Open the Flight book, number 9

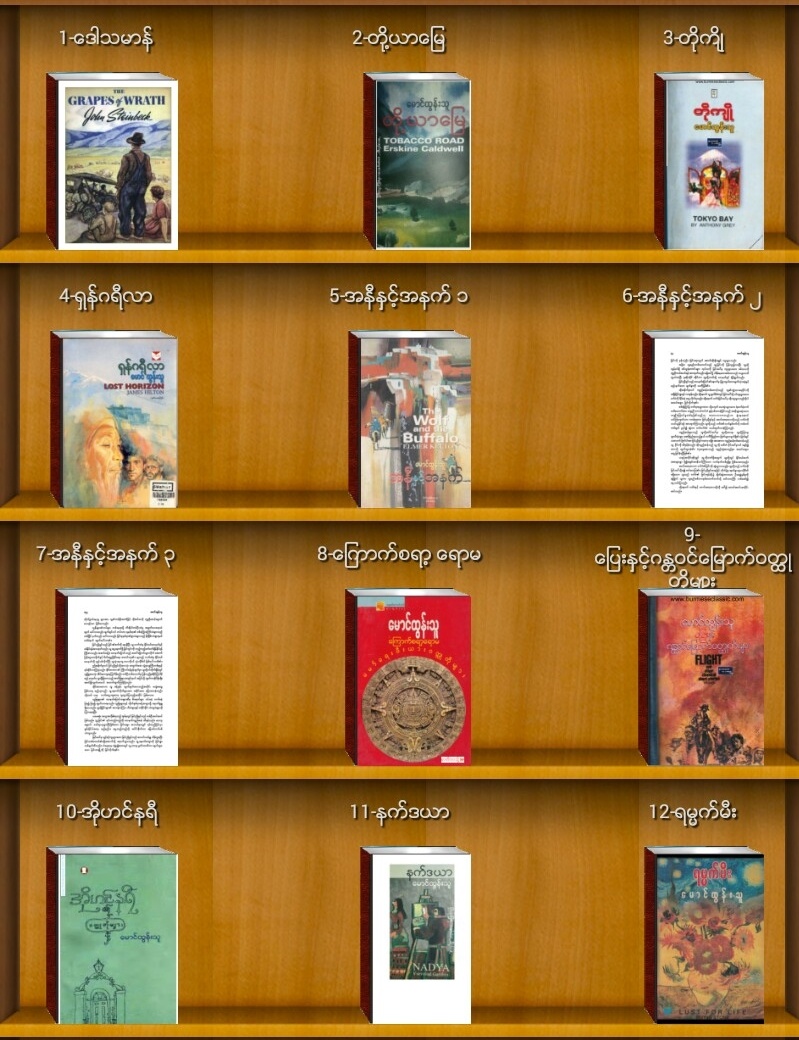[703, 678]
